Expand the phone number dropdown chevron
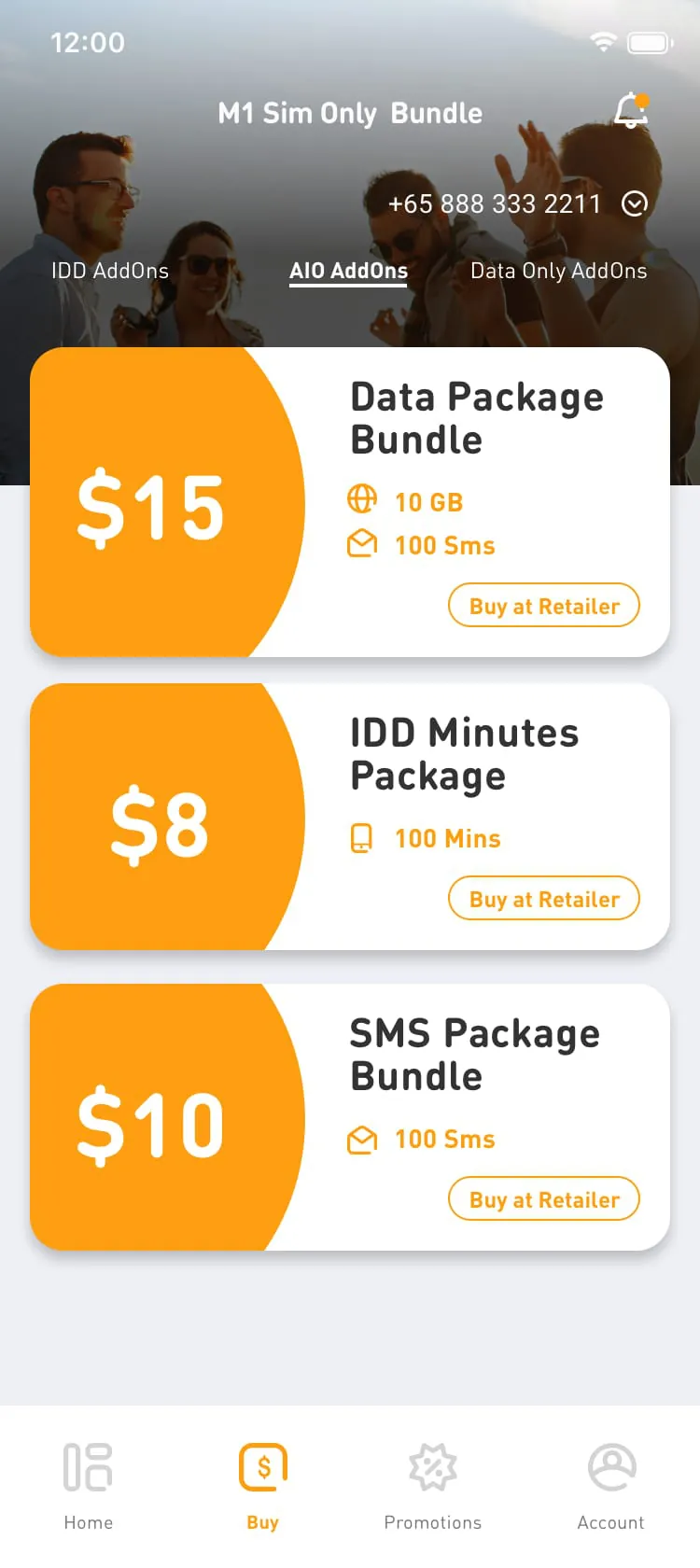The height and width of the screenshot is (1568, 700). coord(635,203)
